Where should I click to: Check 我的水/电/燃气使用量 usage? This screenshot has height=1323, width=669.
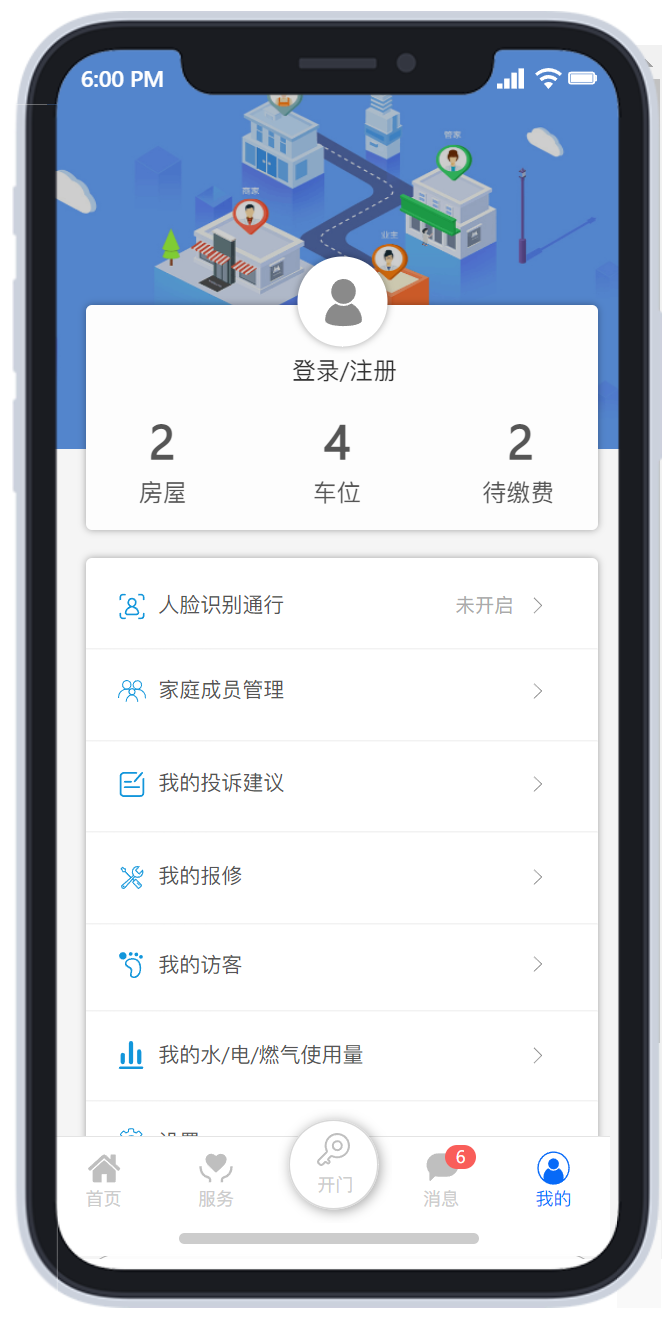341,1055
